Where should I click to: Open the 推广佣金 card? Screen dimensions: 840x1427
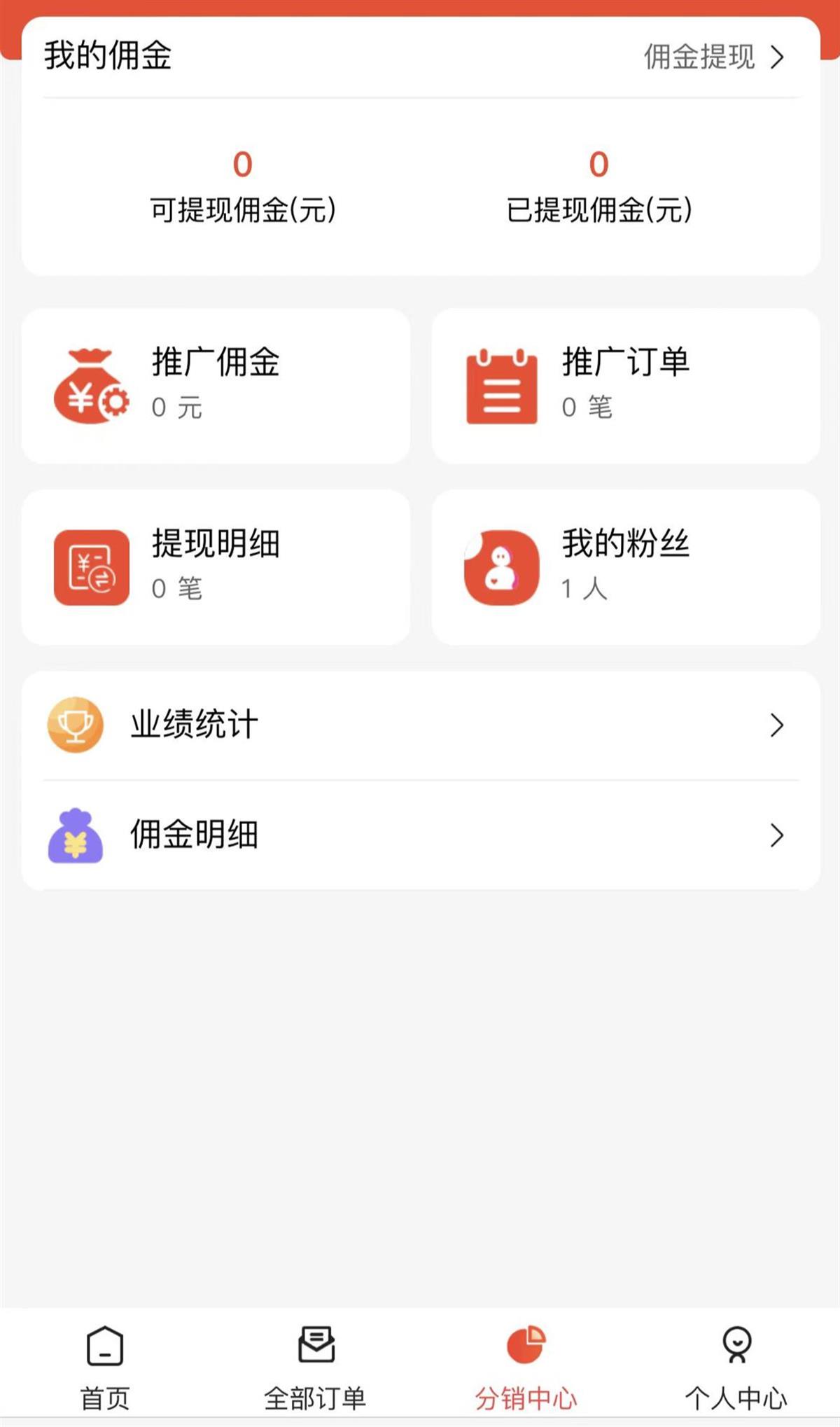[x=216, y=386]
